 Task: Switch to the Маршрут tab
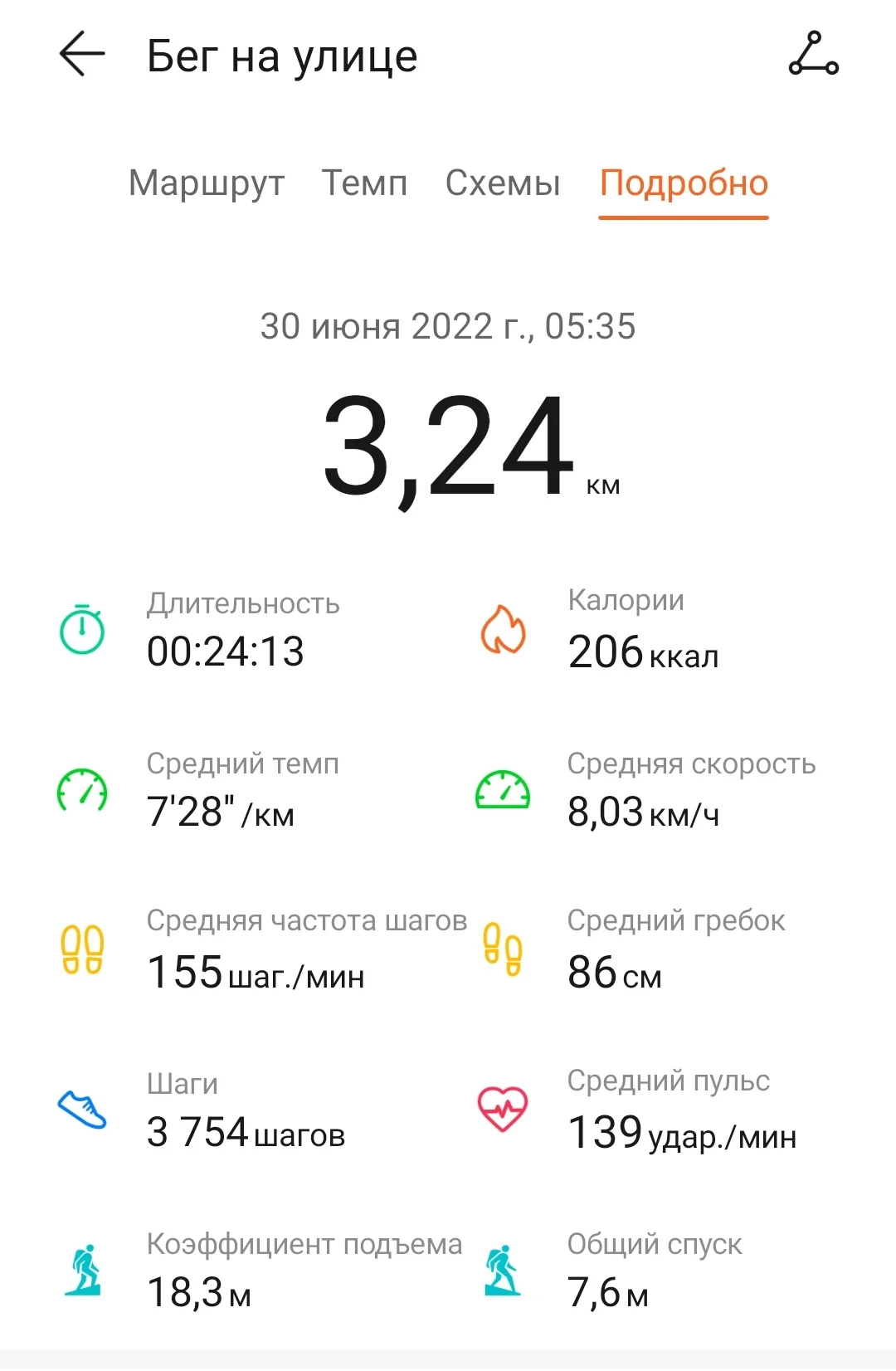pyautogui.click(x=207, y=183)
